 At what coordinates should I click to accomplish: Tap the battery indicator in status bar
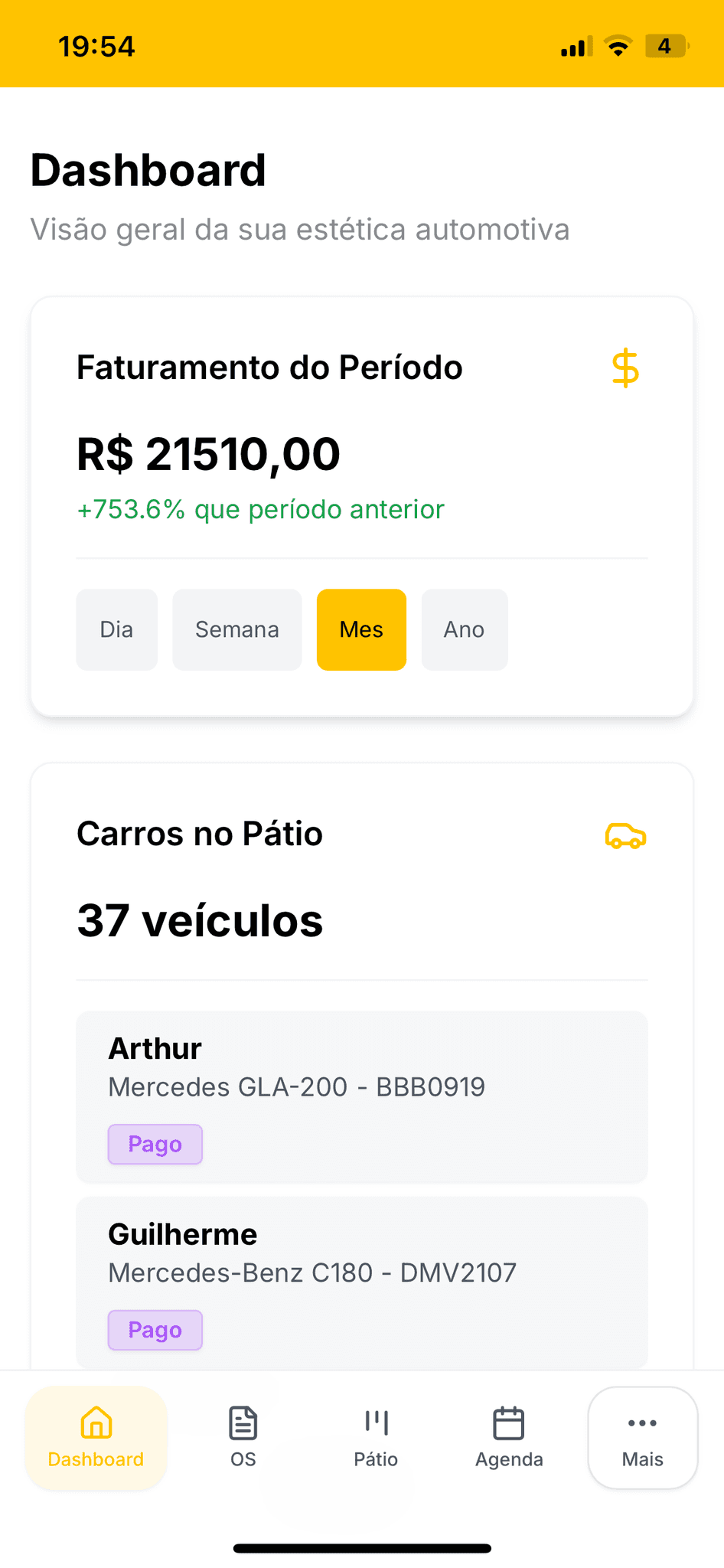[665, 45]
